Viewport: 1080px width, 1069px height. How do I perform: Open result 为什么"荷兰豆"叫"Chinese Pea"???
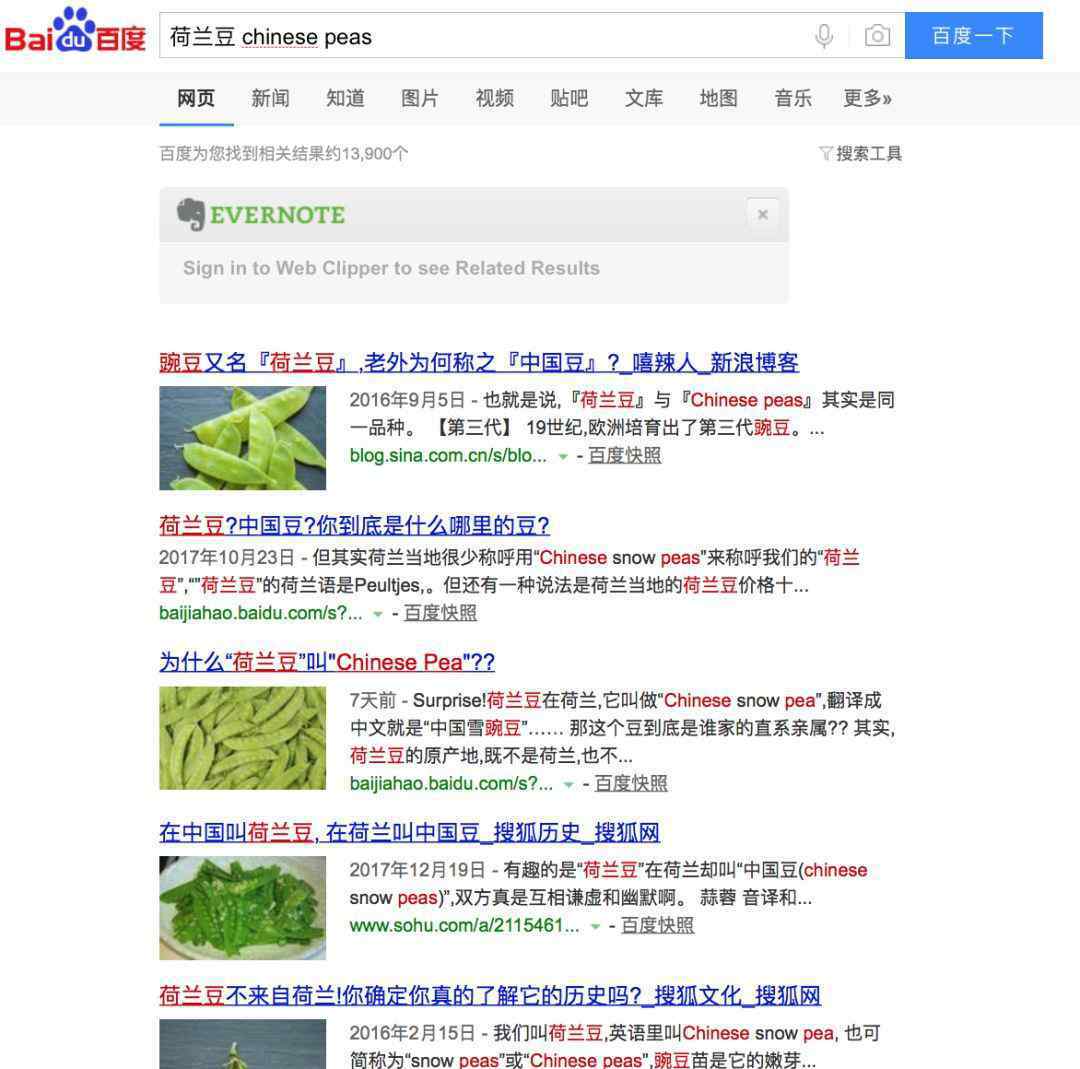[x=326, y=662]
